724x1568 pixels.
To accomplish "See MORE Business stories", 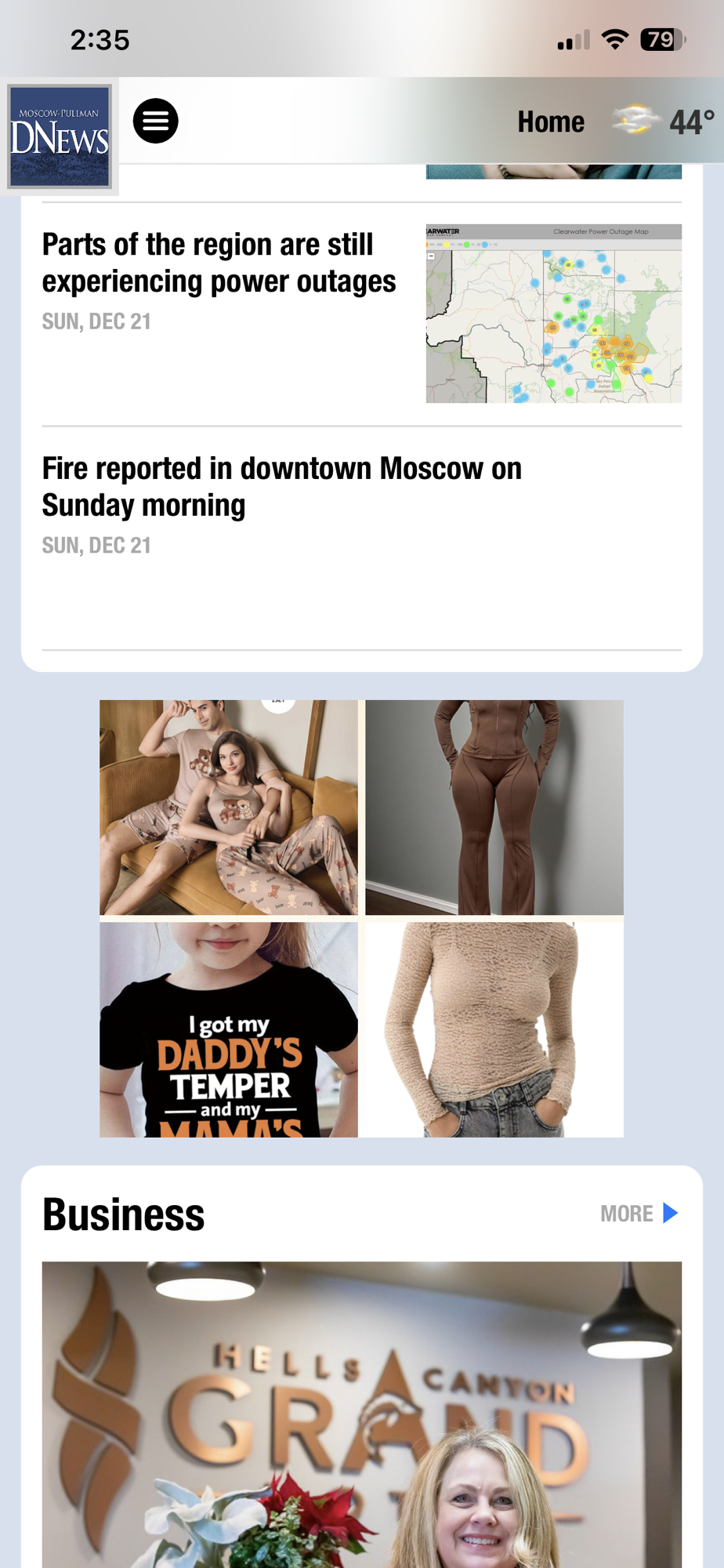I will [639, 1214].
